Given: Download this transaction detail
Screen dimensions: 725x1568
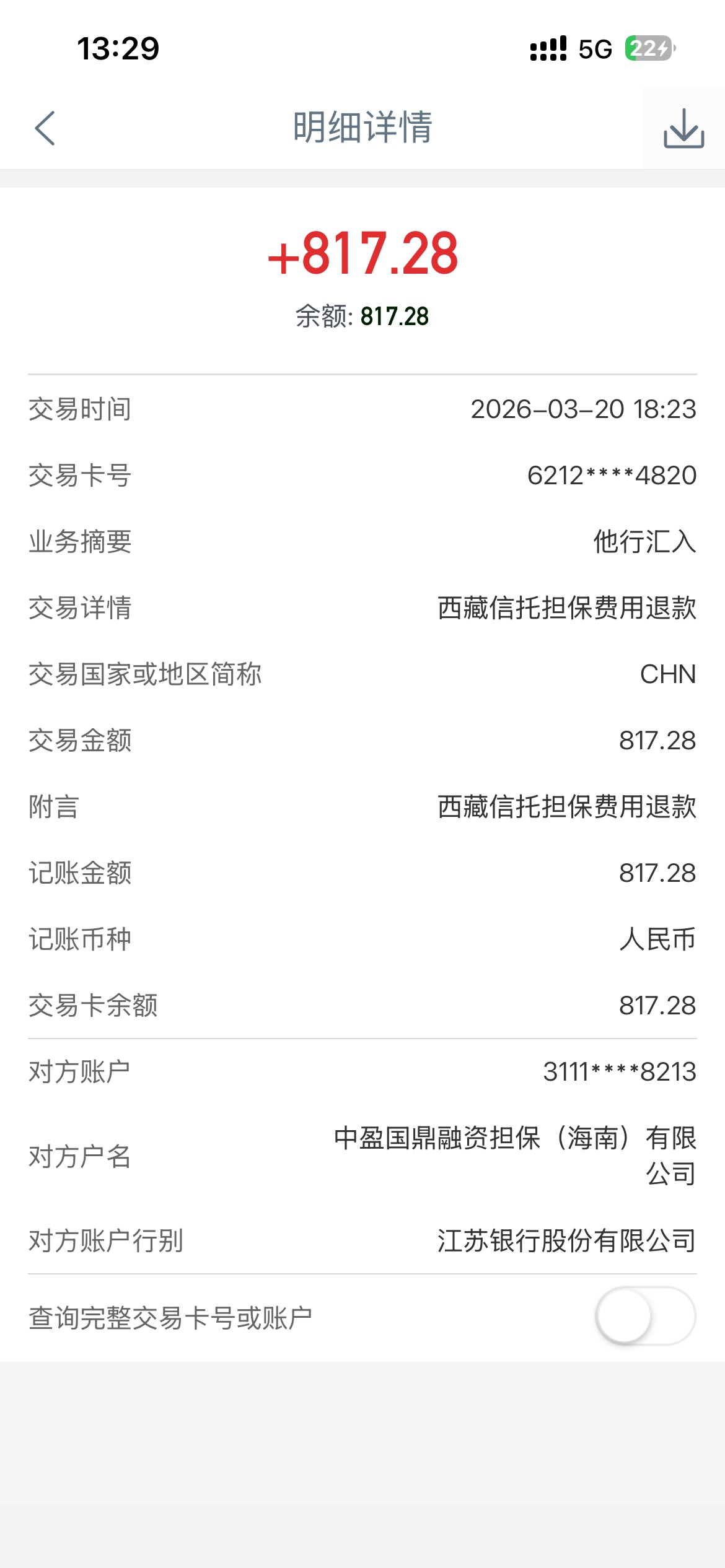Looking at the screenshot, I should point(683,128).
